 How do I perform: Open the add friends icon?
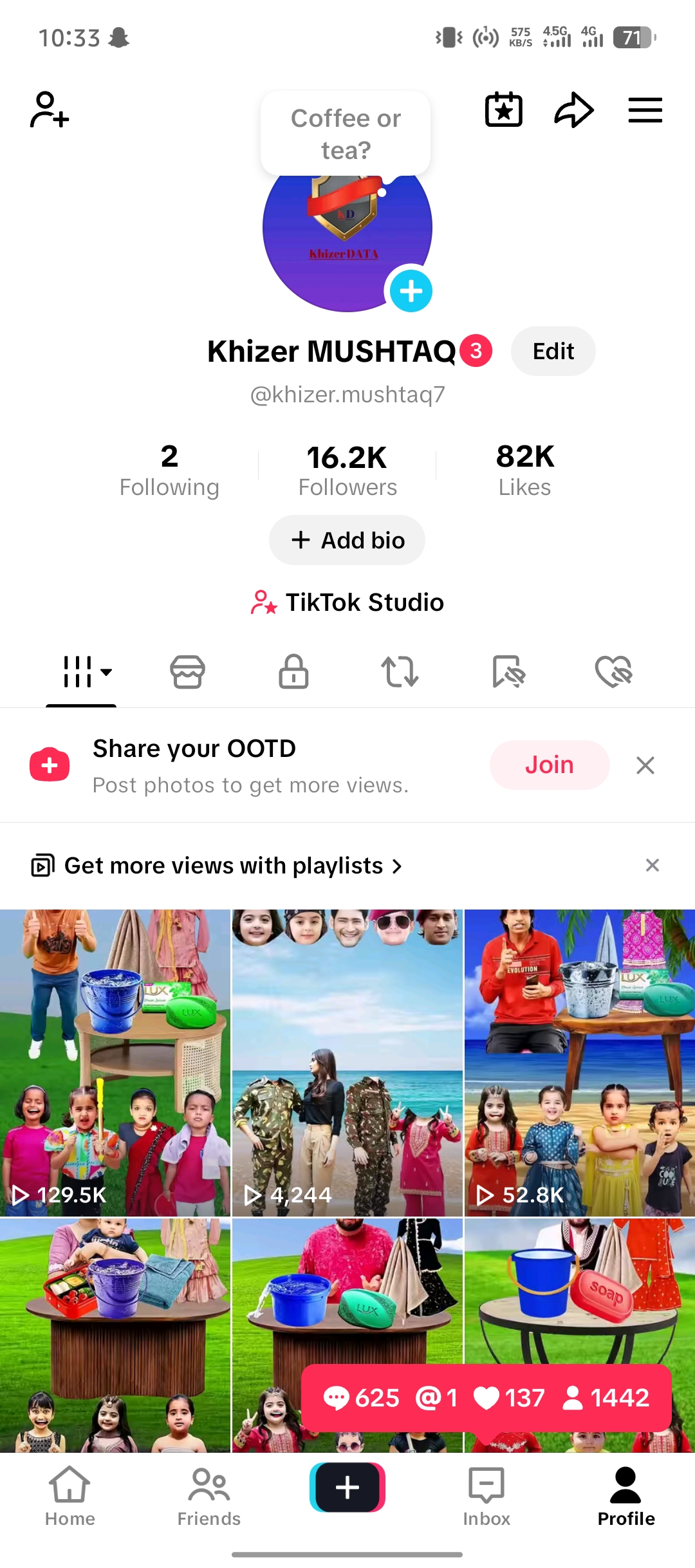click(x=49, y=110)
